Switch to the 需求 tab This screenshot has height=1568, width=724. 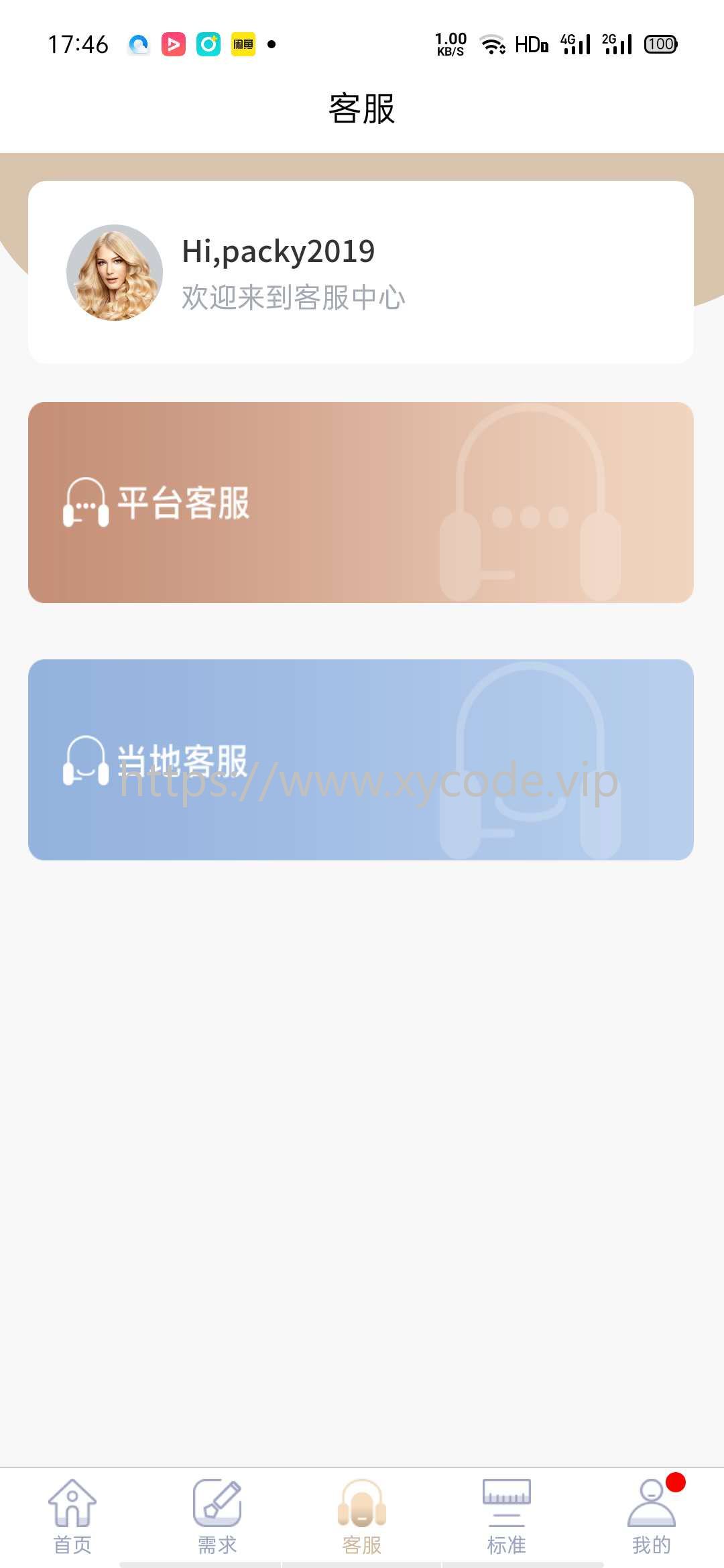(217, 1516)
